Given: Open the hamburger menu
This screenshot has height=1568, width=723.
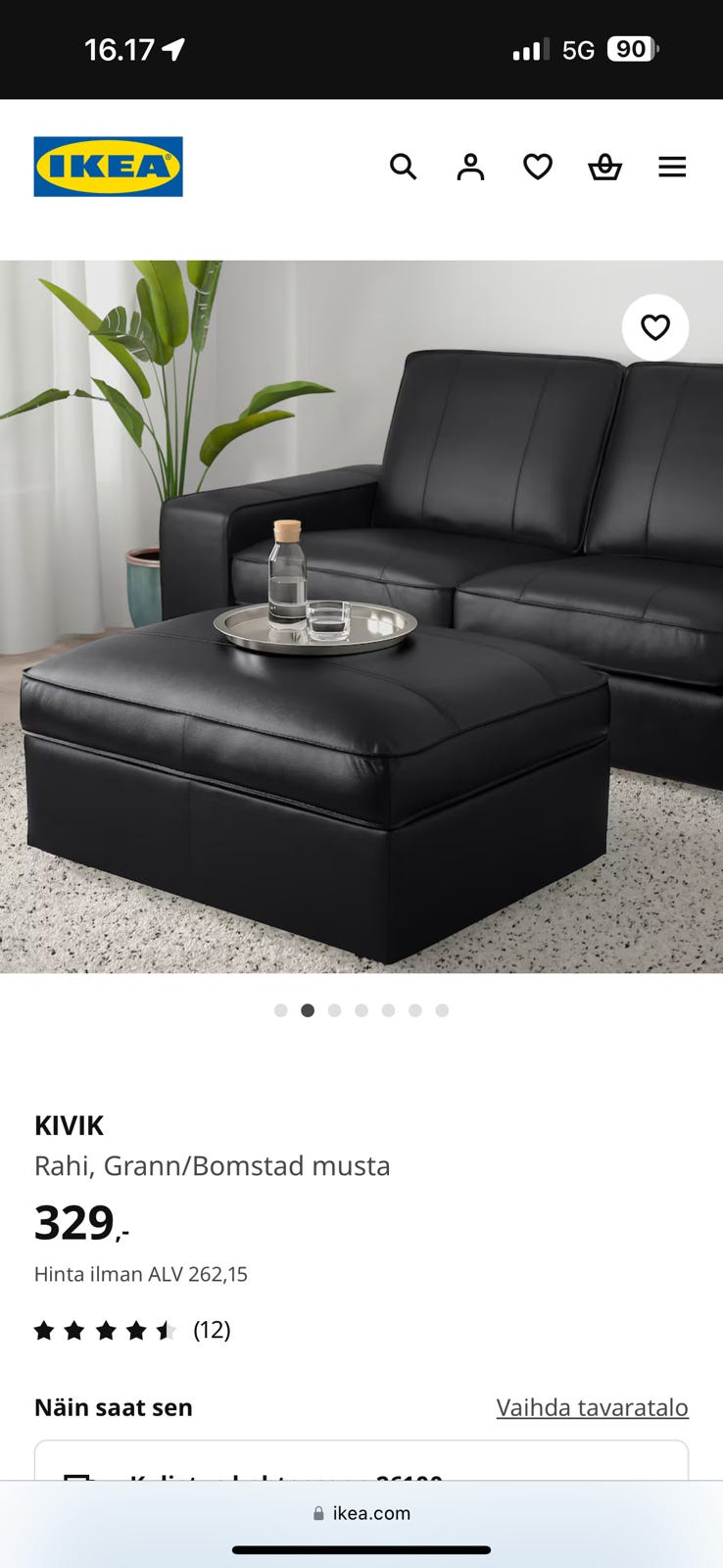Looking at the screenshot, I should pyautogui.click(x=672, y=167).
